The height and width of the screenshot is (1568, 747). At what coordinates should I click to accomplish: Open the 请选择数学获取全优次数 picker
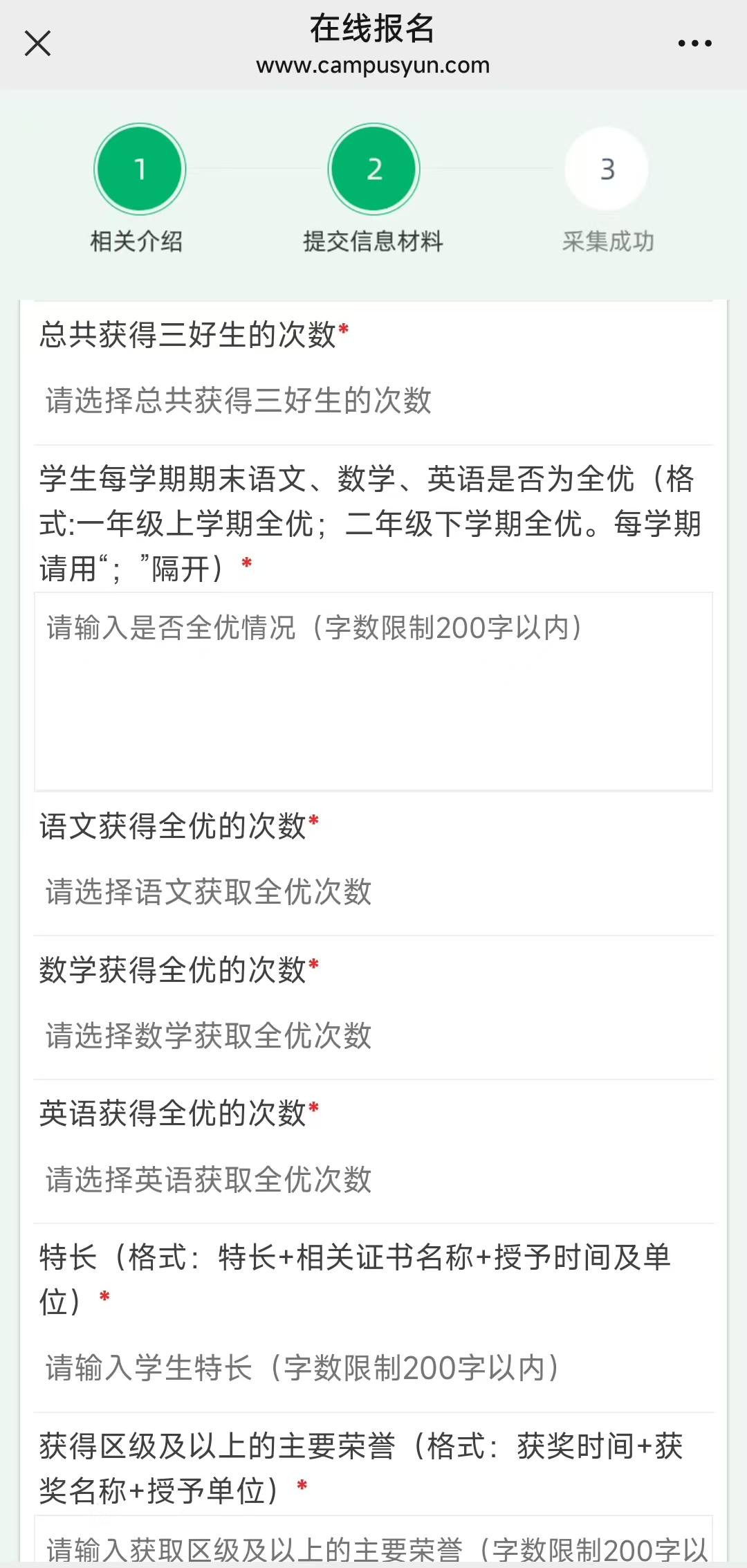point(373,1036)
